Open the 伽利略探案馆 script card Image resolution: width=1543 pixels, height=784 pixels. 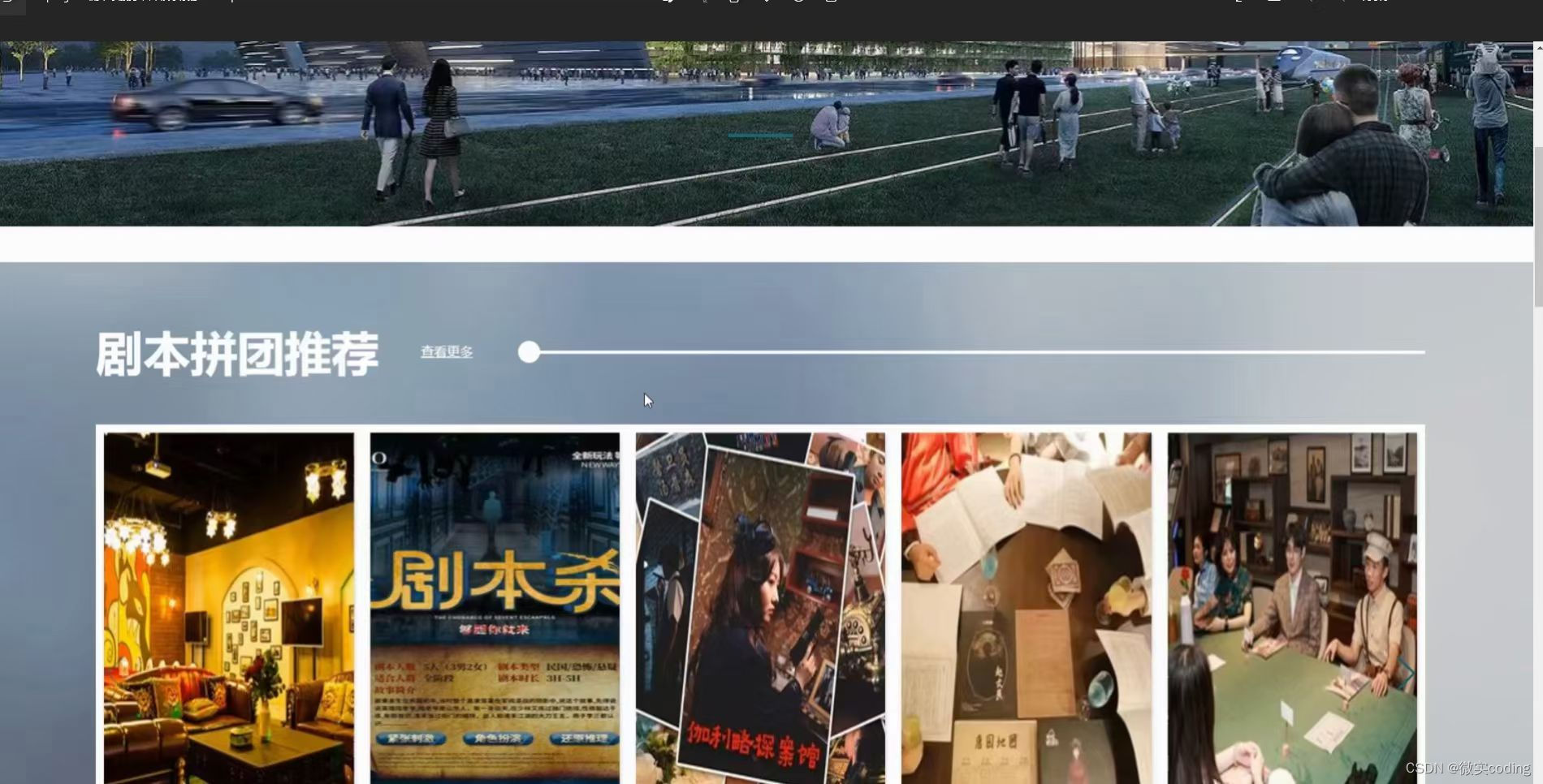coord(760,607)
